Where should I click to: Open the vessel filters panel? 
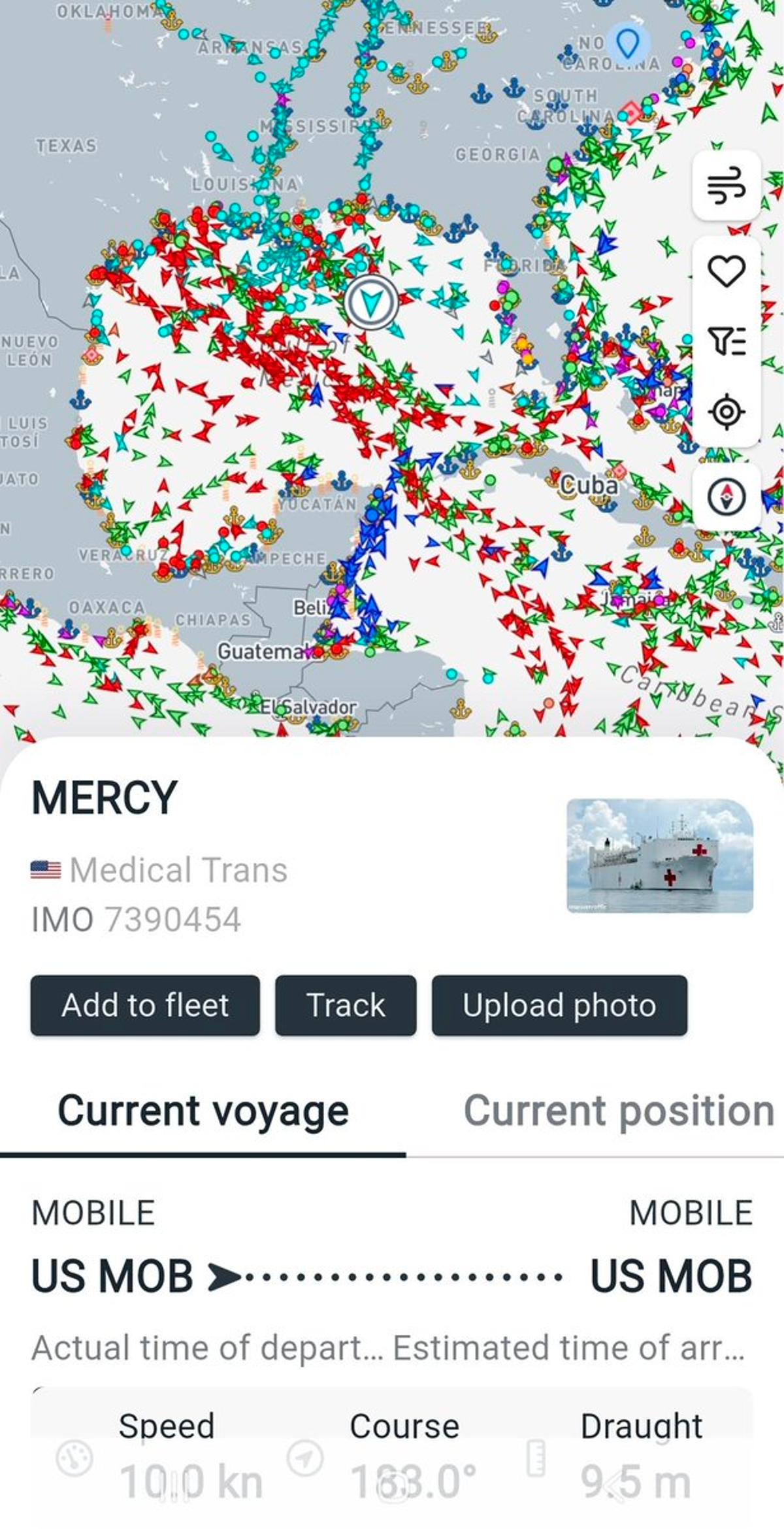(x=727, y=341)
